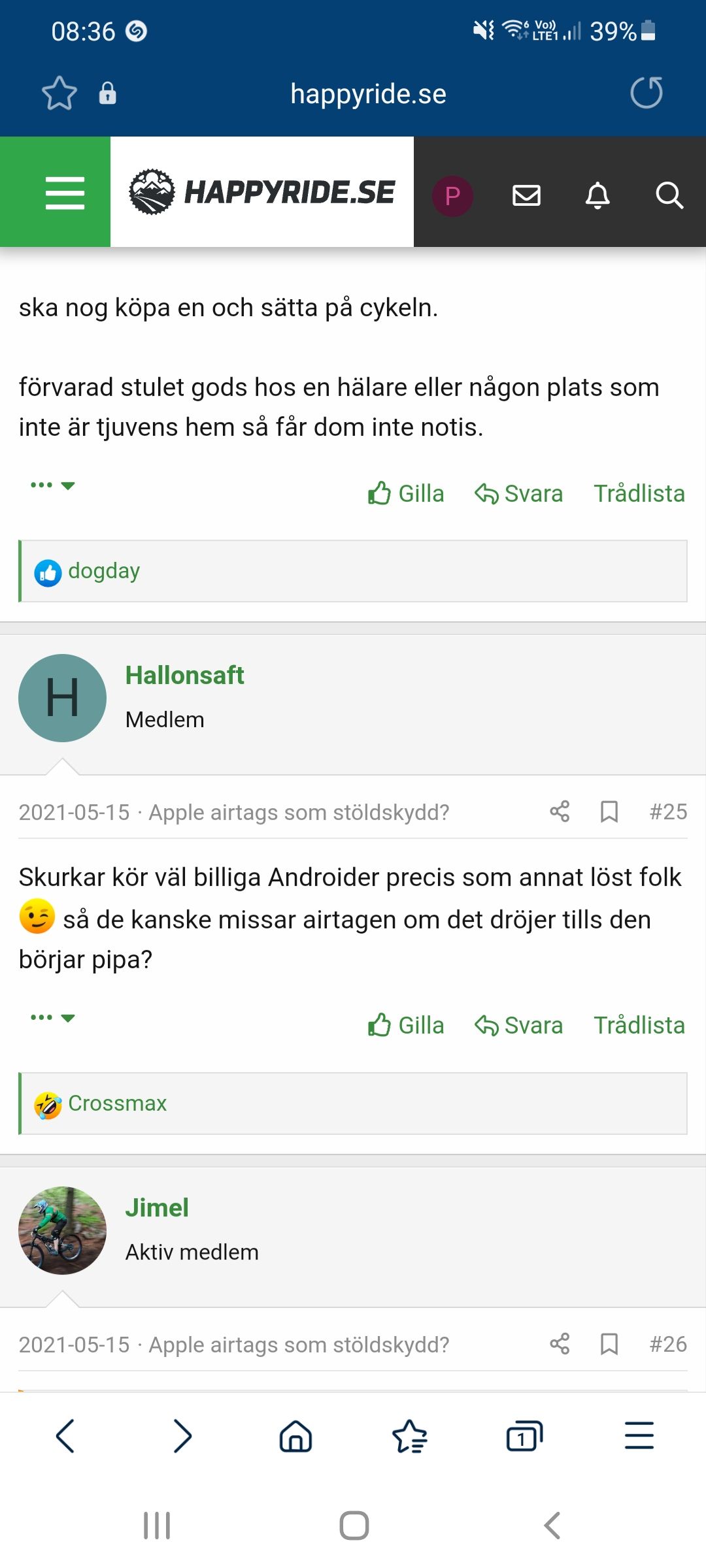Viewport: 706px width, 1568px height.
Task: Add this page to browser bookmarks
Action: point(59,93)
